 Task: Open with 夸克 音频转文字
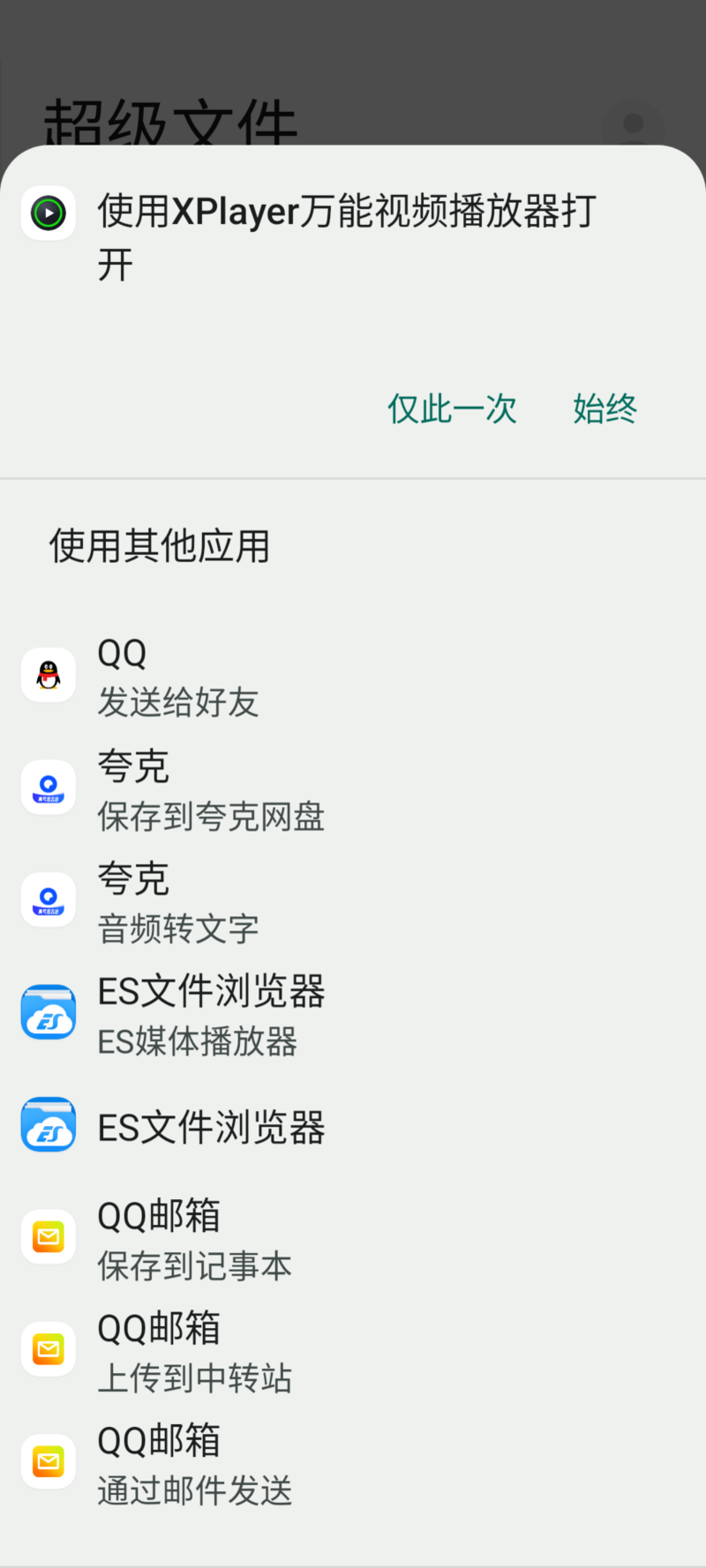[353, 901]
